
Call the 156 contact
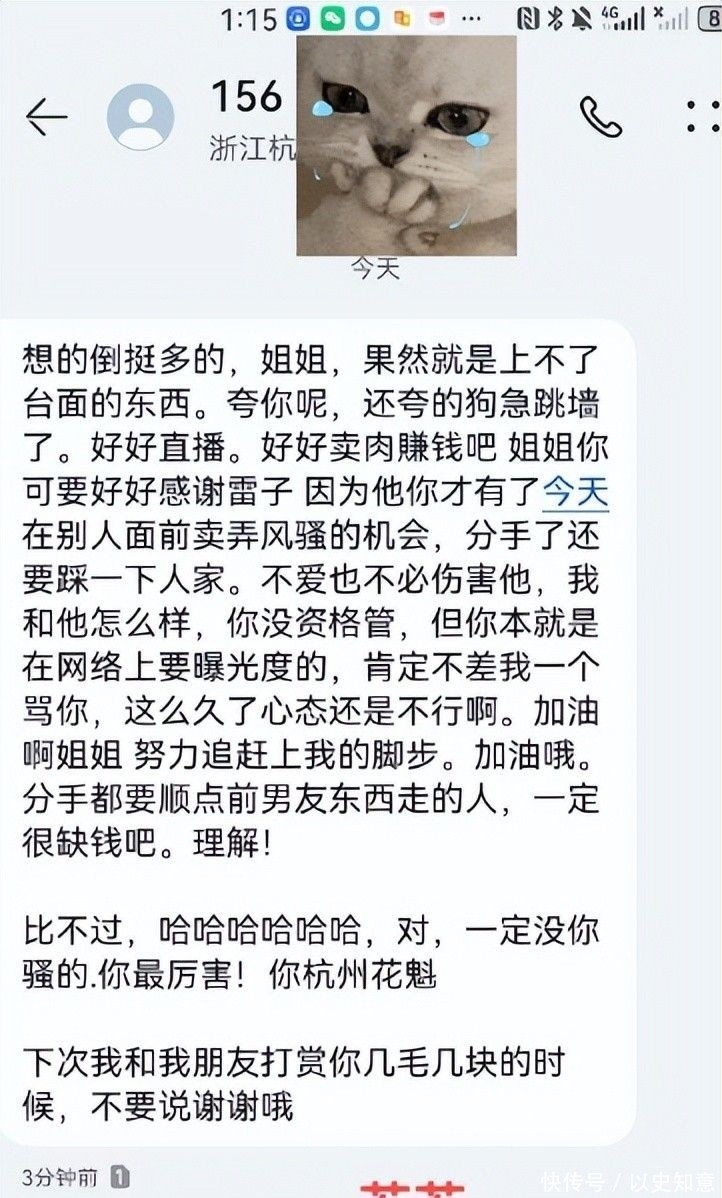click(x=601, y=117)
